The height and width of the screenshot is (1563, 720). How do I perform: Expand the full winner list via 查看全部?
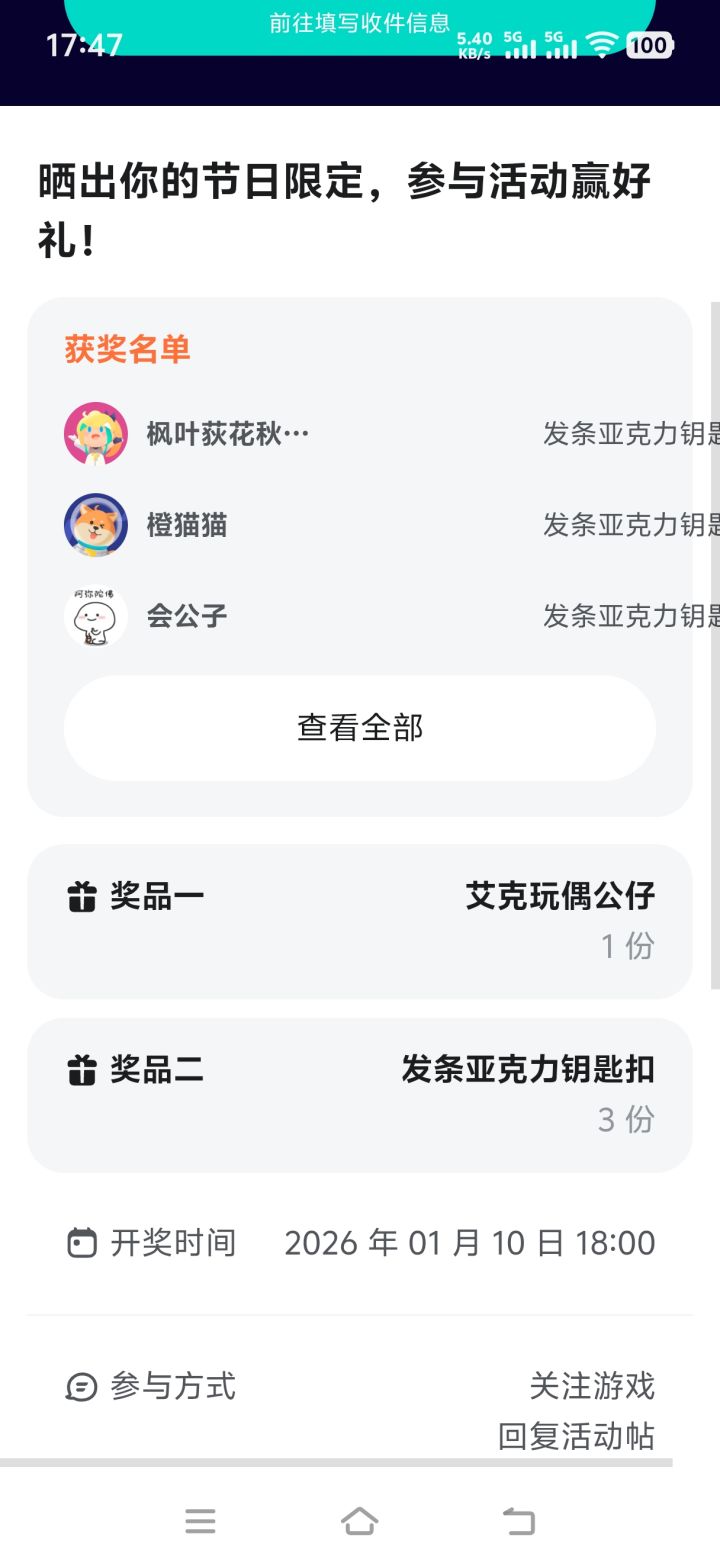pos(360,728)
